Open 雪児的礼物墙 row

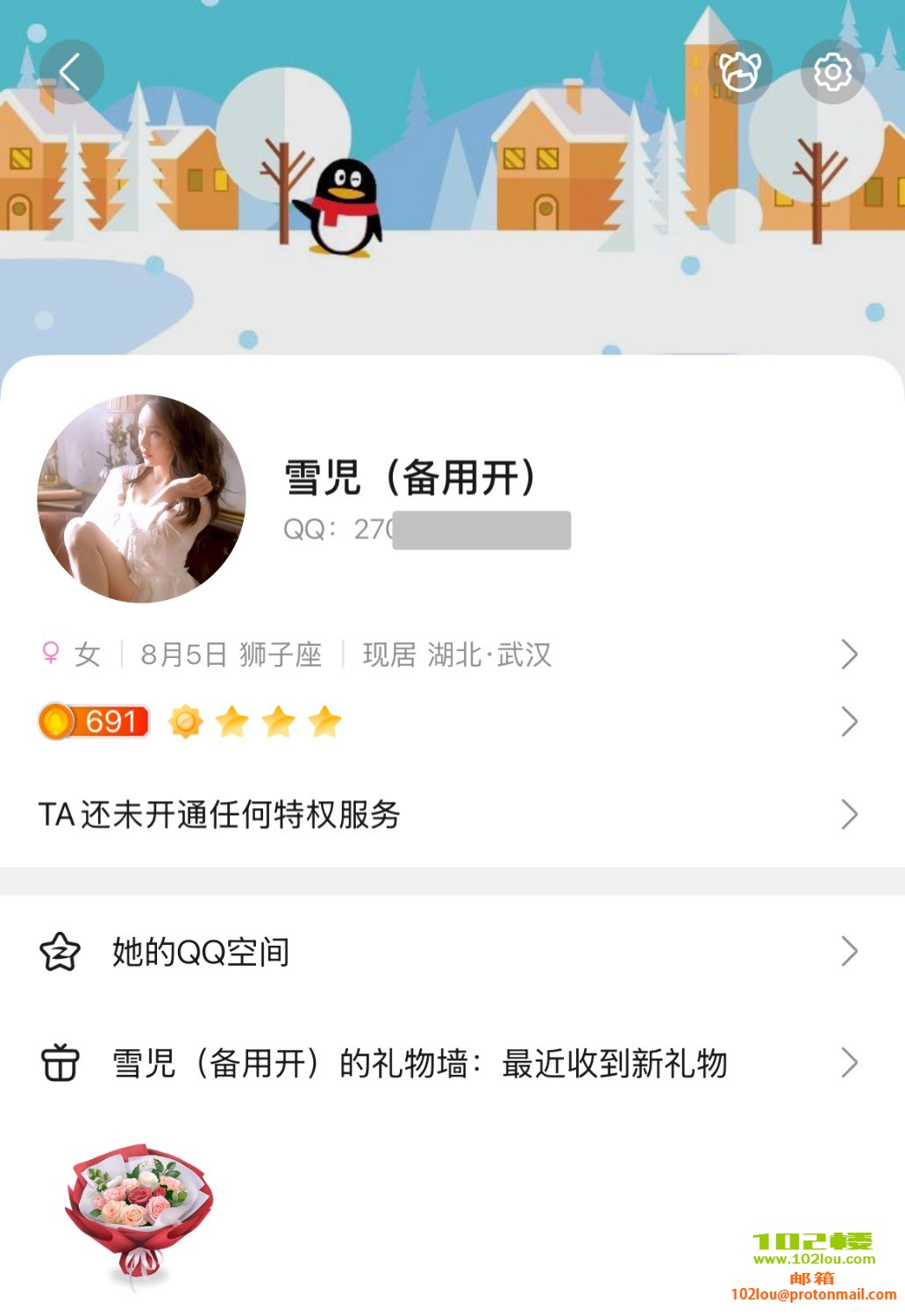pos(447,1063)
